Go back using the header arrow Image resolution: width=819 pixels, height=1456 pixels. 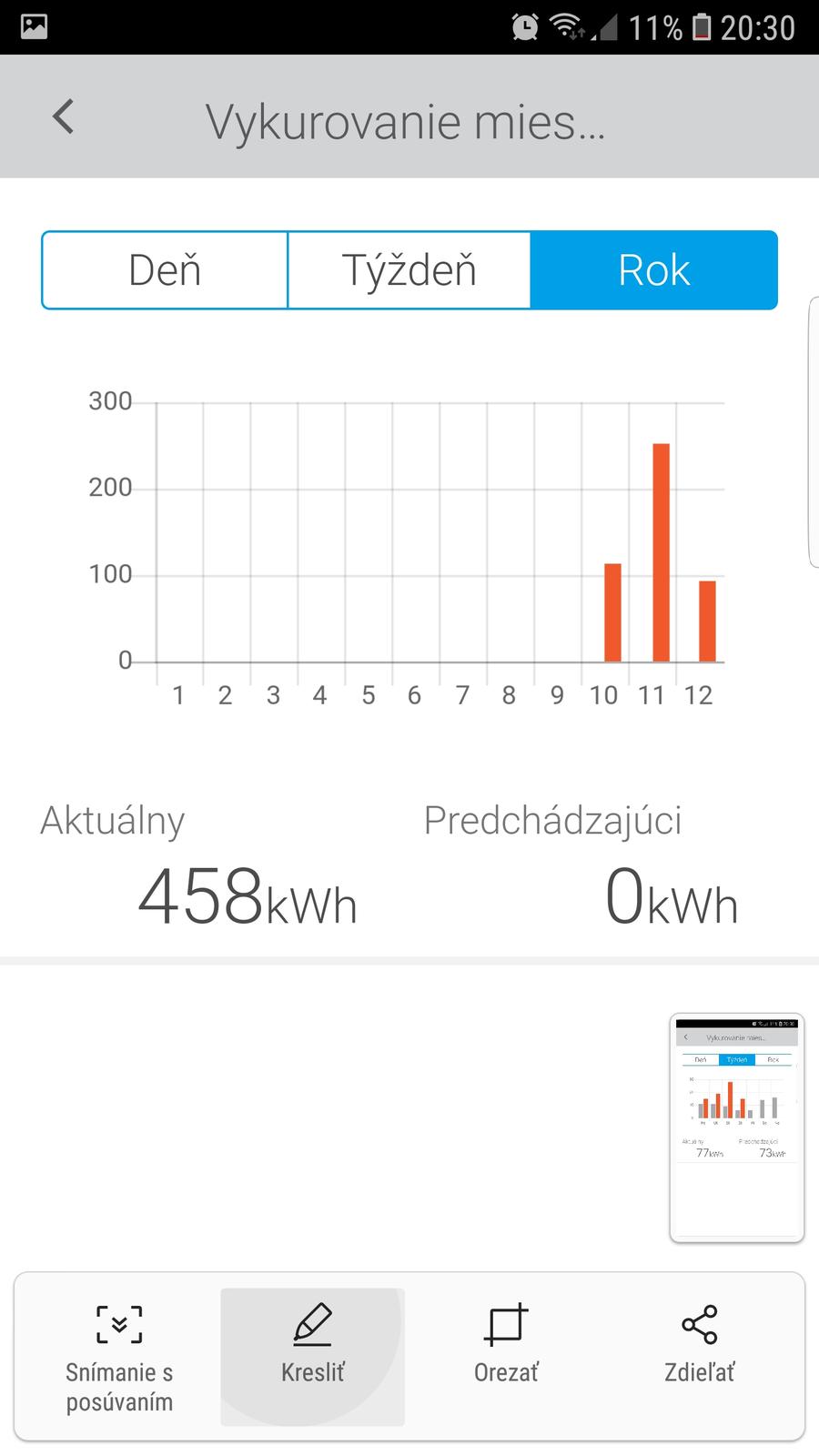[63, 117]
